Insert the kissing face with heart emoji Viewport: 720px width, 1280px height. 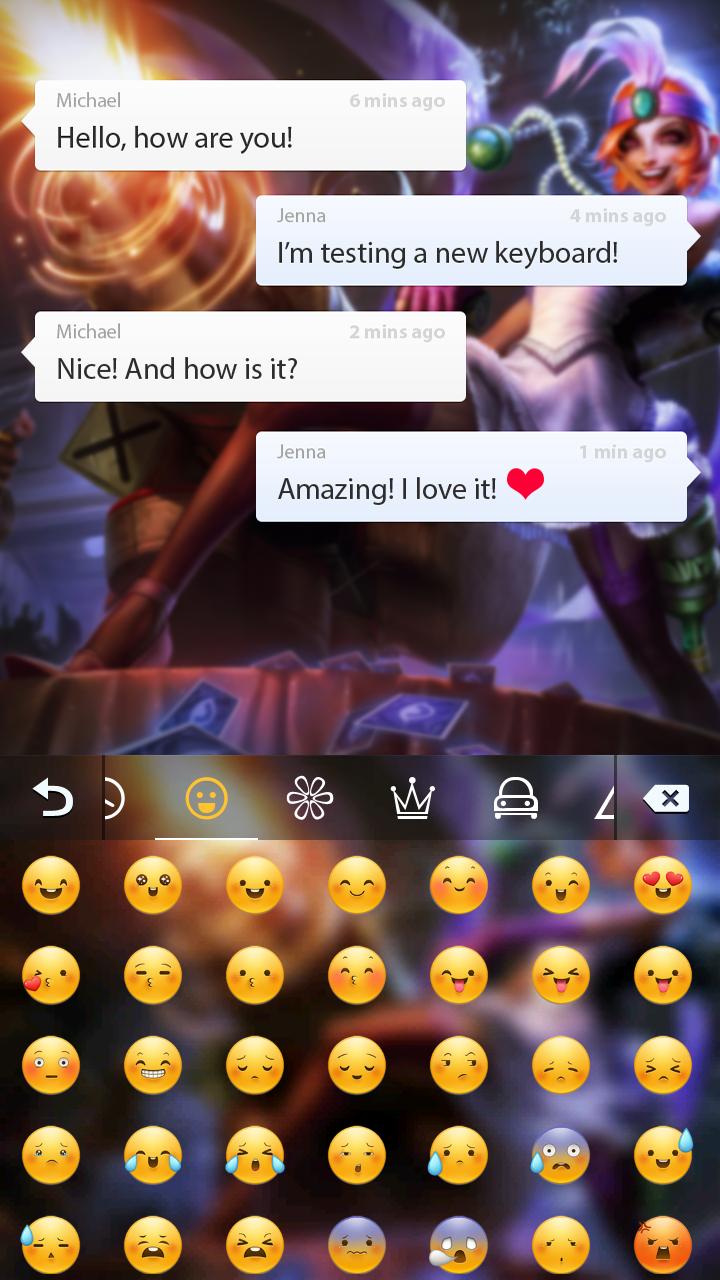tap(50, 975)
